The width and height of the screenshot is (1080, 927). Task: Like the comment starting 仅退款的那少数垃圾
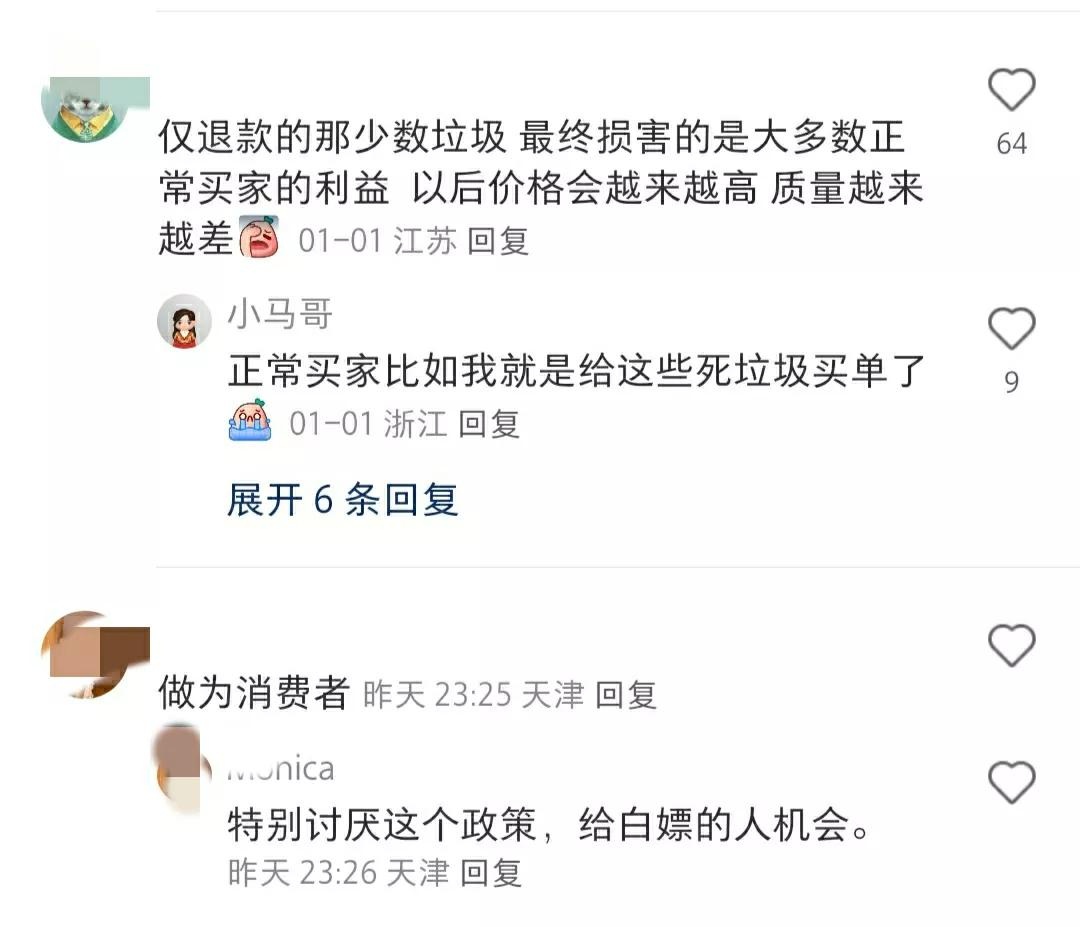click(x=1011, y=91)
